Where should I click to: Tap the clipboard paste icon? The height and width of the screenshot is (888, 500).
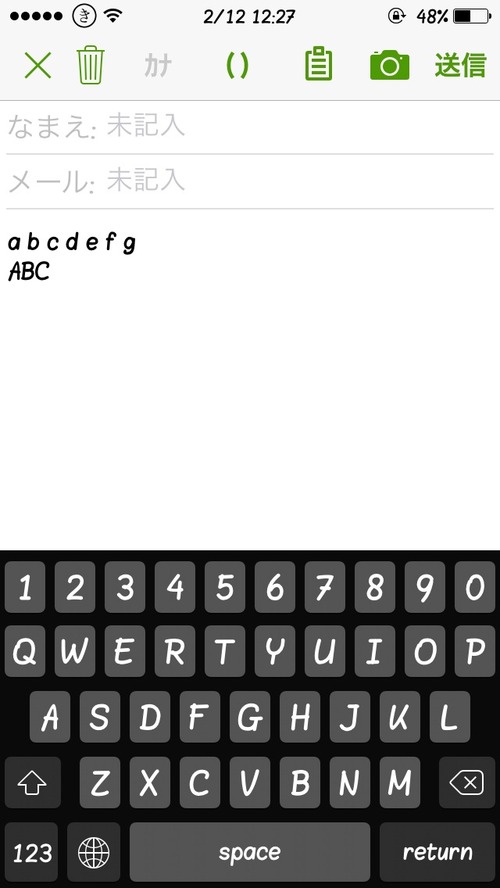pos(318,65)
